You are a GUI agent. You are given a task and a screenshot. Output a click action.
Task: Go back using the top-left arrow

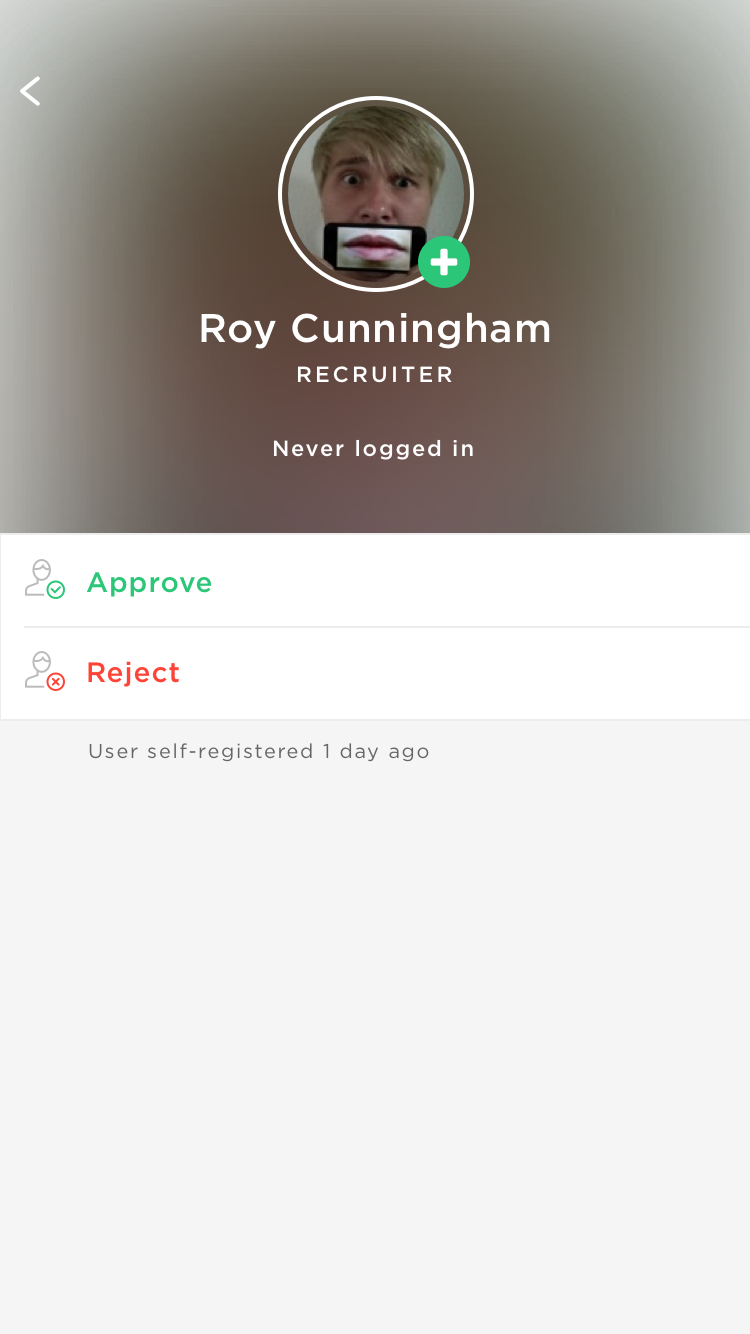[x=30, y=91]
